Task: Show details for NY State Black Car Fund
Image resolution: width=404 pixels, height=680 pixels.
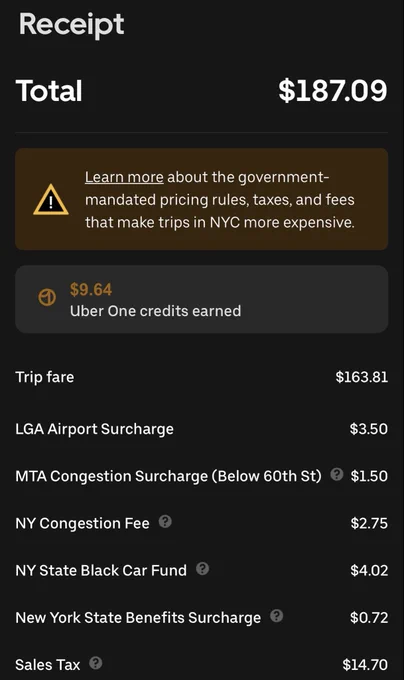Action: point(202,569)
